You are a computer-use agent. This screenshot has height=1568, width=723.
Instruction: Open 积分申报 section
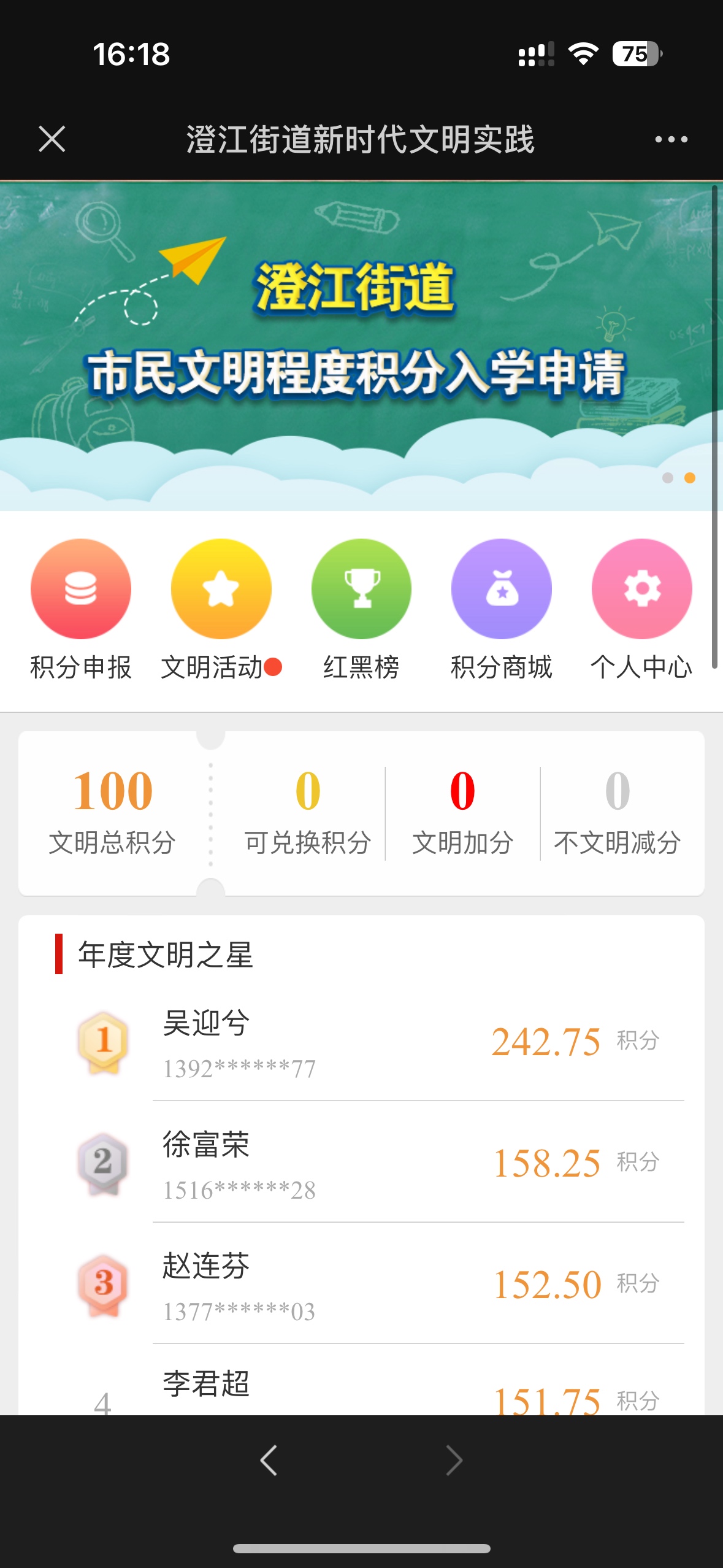[x=81, y=590]
